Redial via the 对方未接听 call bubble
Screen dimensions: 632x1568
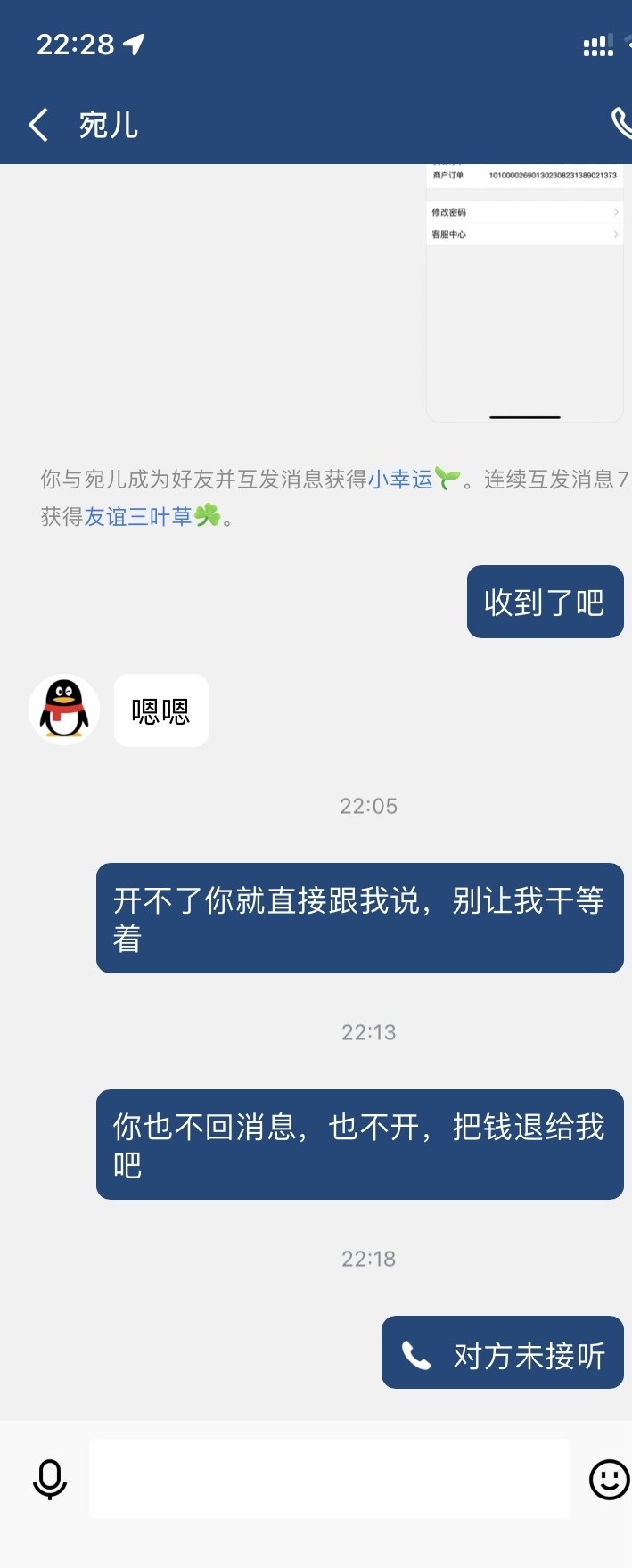tap(503, 1353)
